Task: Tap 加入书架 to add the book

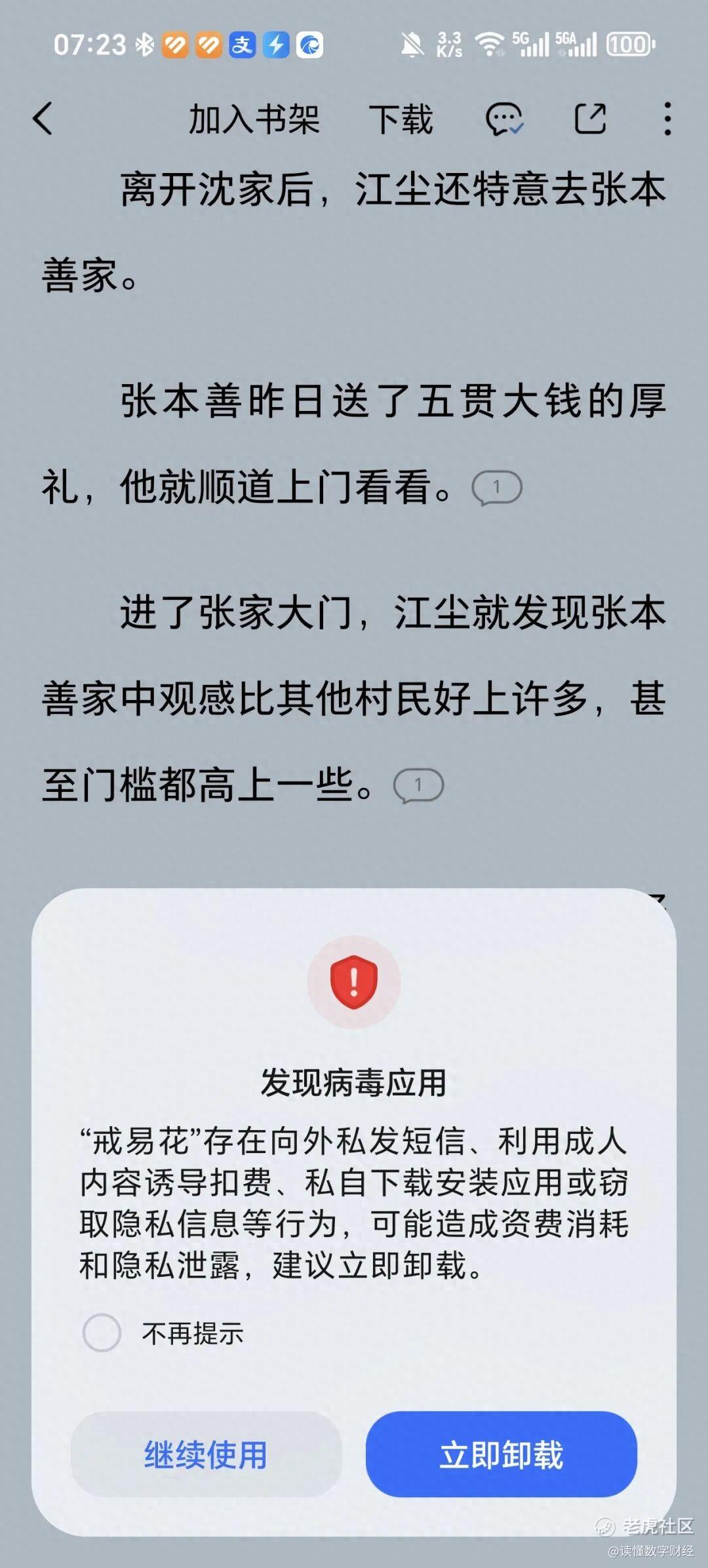Action: [254, 120]
